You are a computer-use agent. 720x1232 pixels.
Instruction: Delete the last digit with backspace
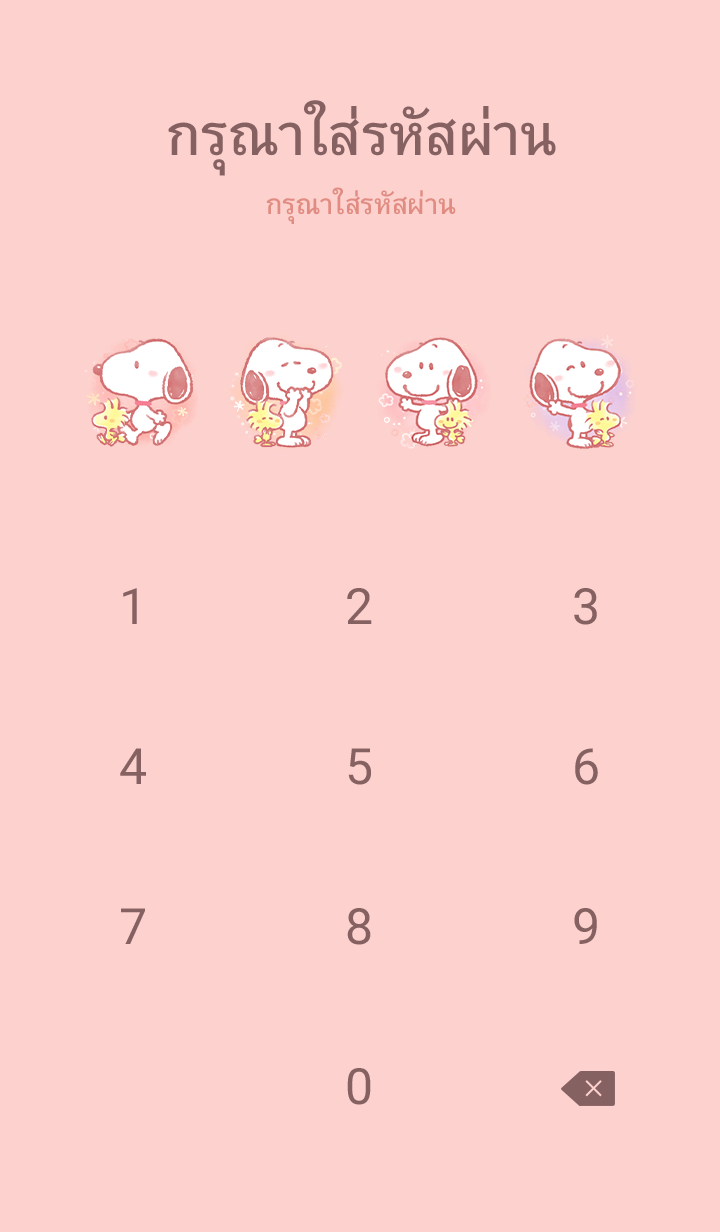588,1088
